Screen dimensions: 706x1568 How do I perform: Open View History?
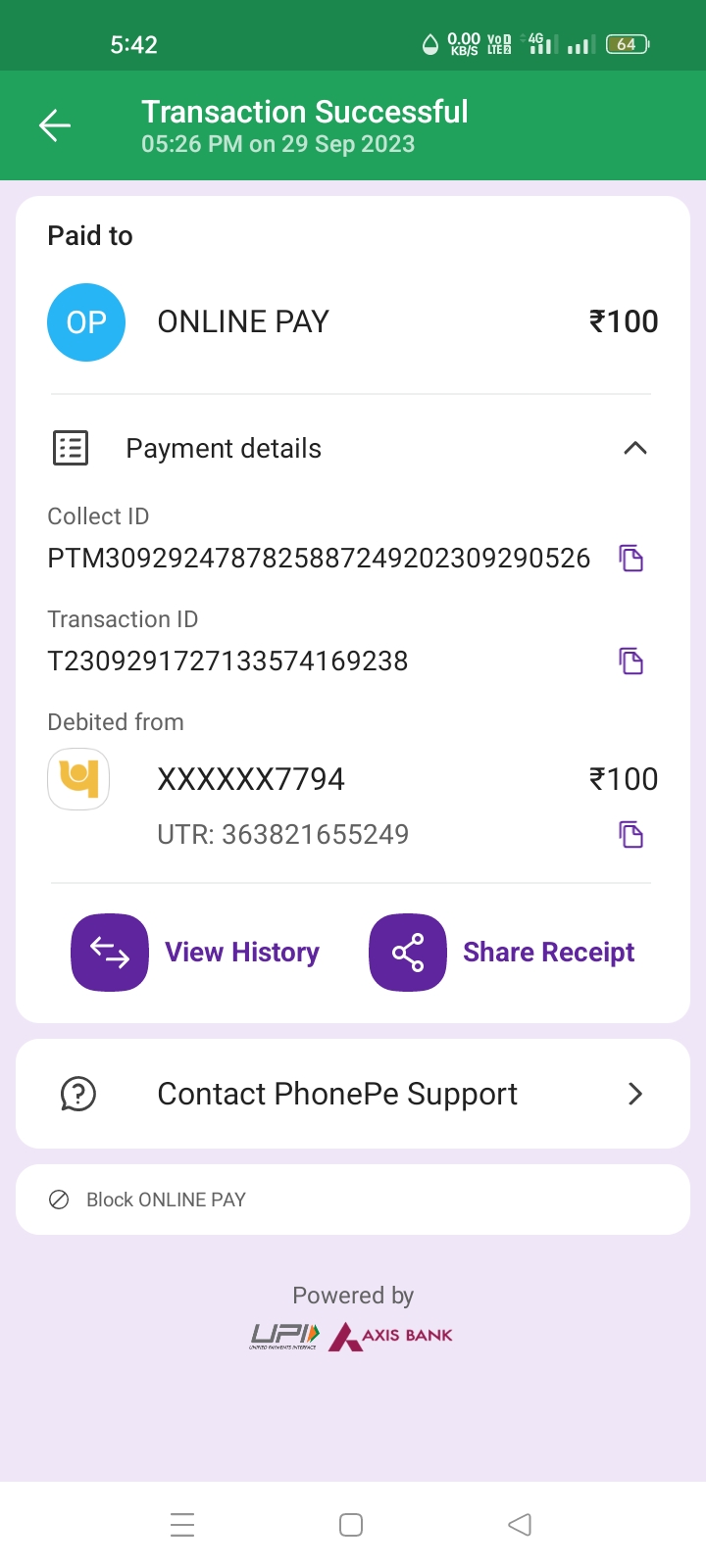point(196,953)
